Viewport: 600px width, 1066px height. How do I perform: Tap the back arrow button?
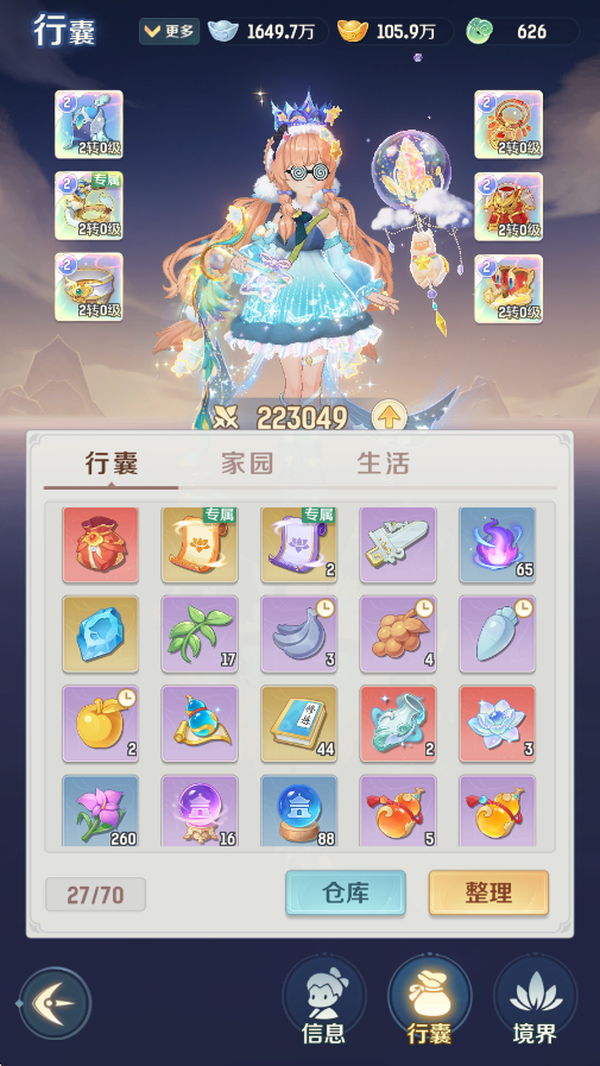[55, 1003]
